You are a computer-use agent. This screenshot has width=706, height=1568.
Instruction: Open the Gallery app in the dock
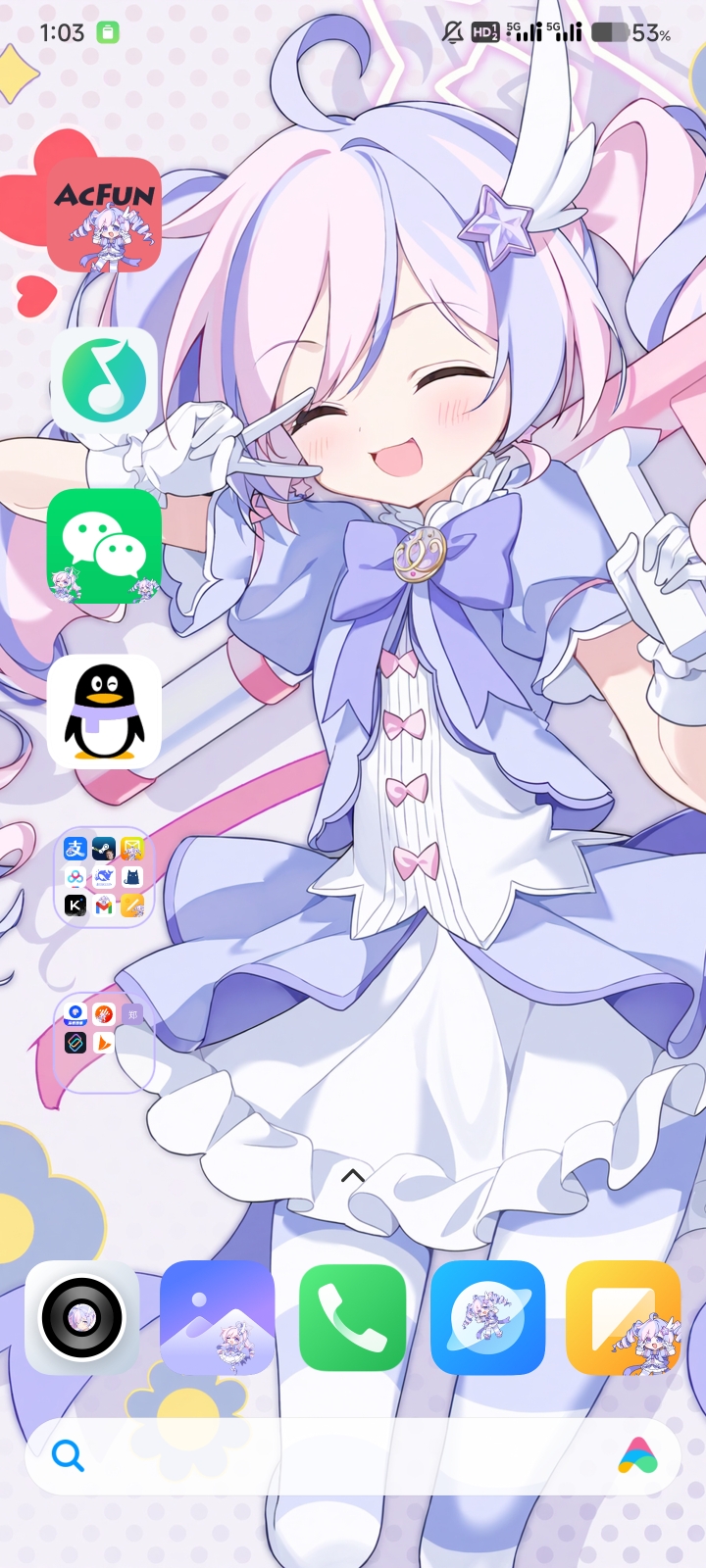point(218,1317)
